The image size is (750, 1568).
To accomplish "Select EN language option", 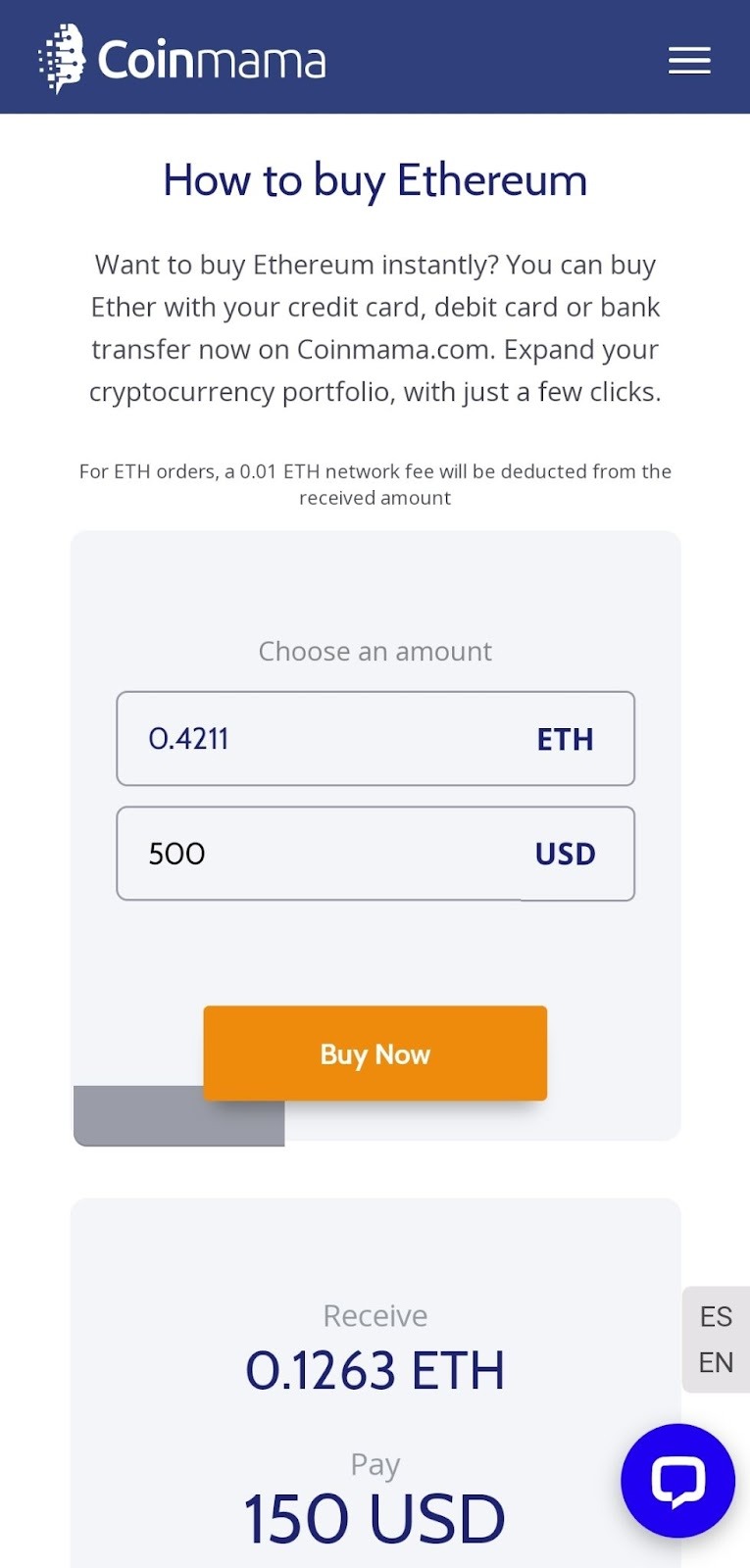I will pos(716,1362).
